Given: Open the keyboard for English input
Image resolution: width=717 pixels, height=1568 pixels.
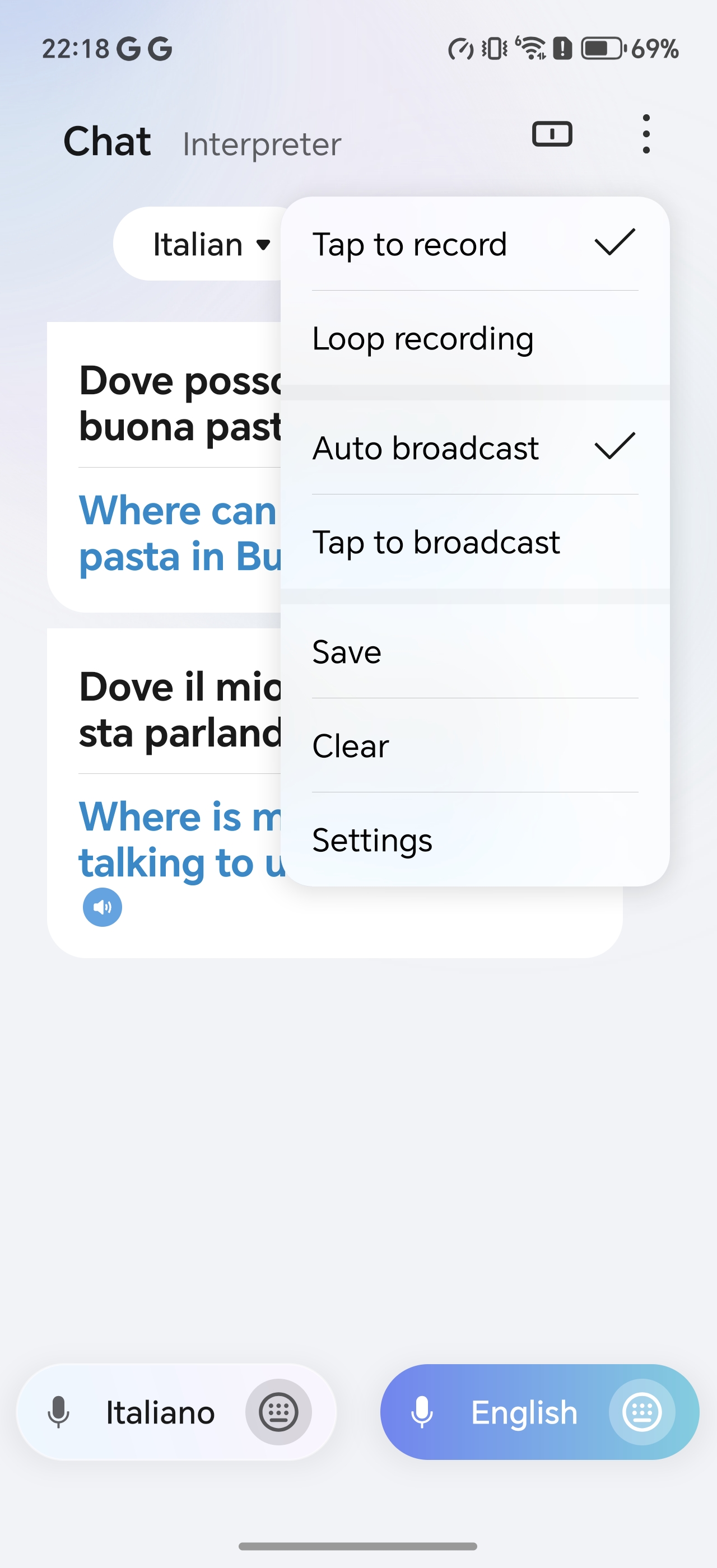Looking at the screenshot, I should coord(641,1412).
